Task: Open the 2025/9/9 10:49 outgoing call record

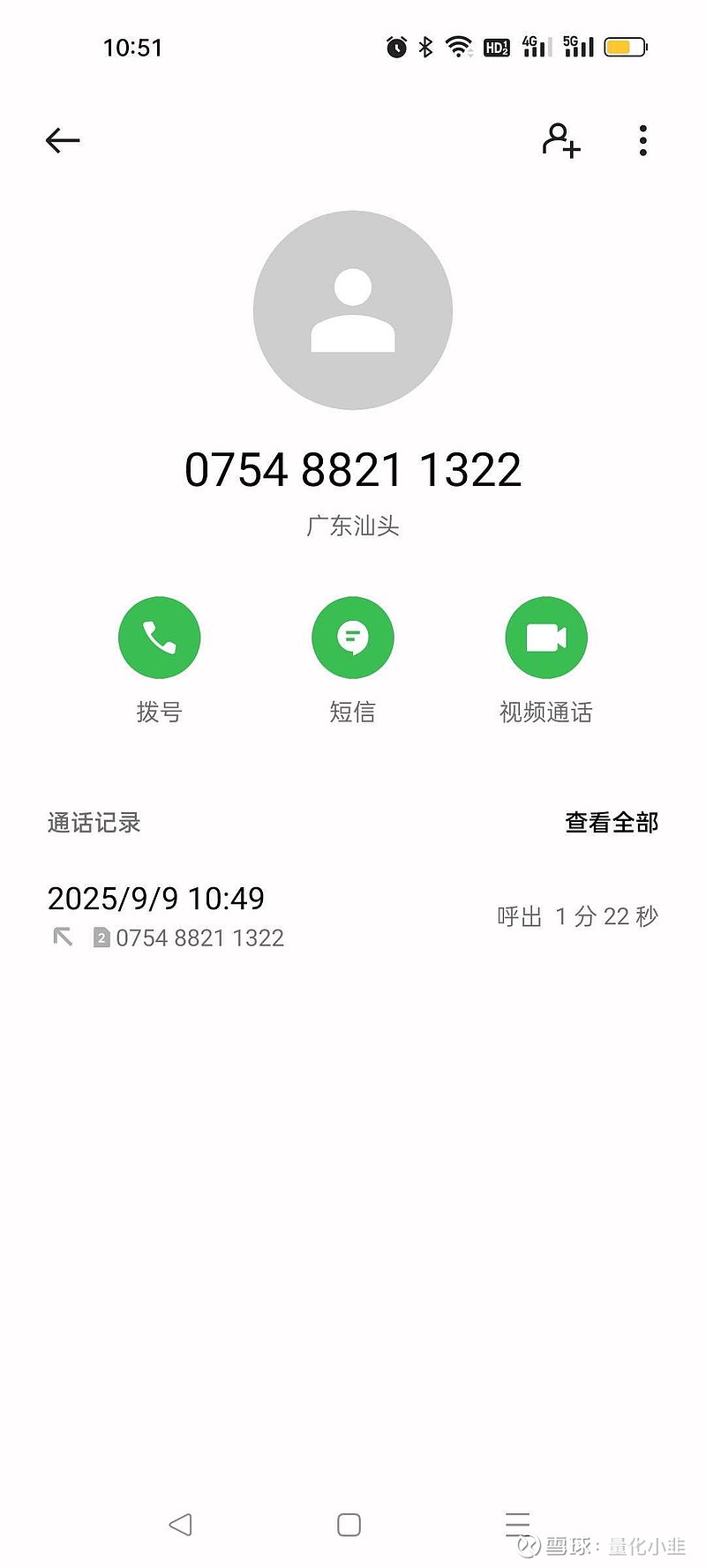Action: 353,917
